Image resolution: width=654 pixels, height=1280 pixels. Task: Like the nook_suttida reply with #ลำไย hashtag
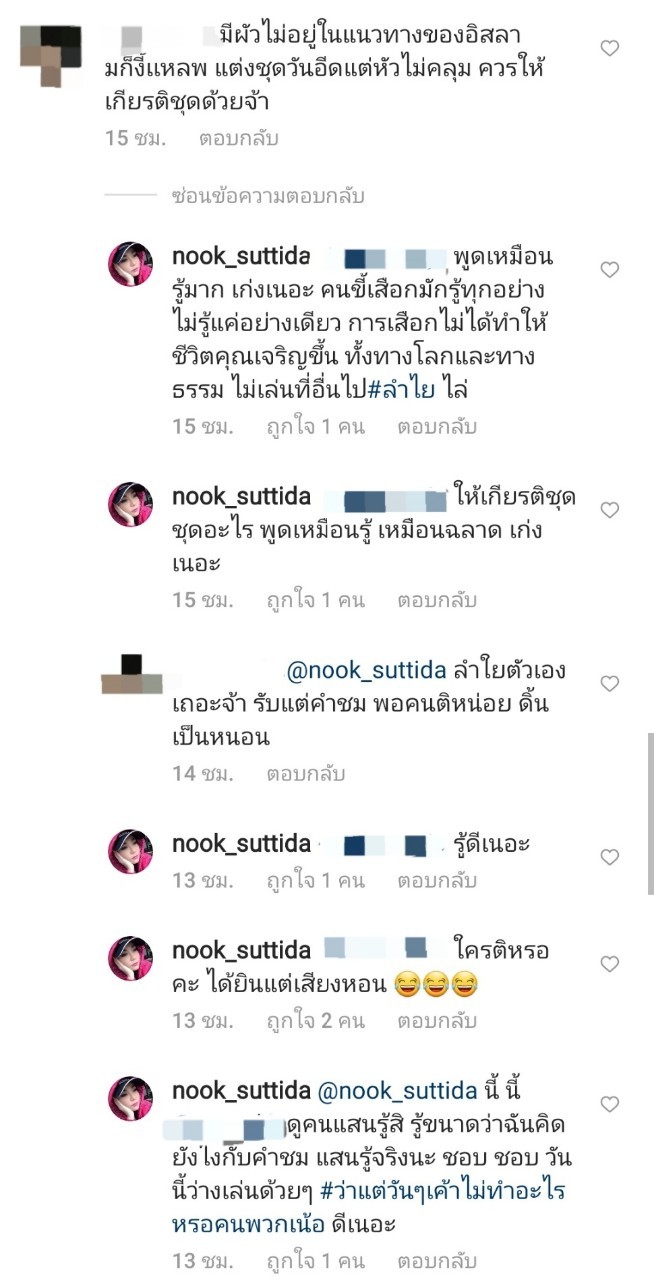(609, 270)
